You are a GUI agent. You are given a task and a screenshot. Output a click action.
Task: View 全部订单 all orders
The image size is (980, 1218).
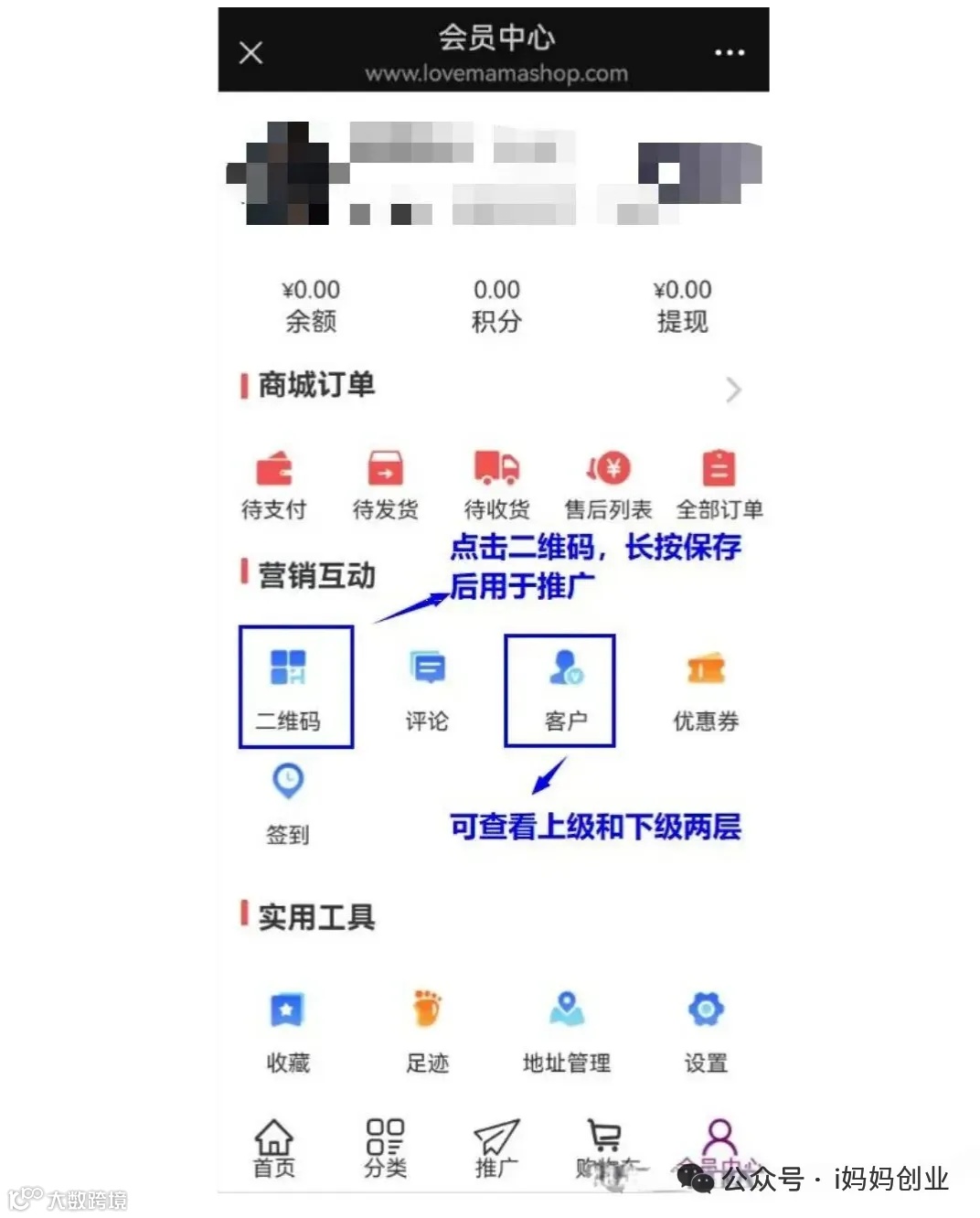(x=719, y=480)
